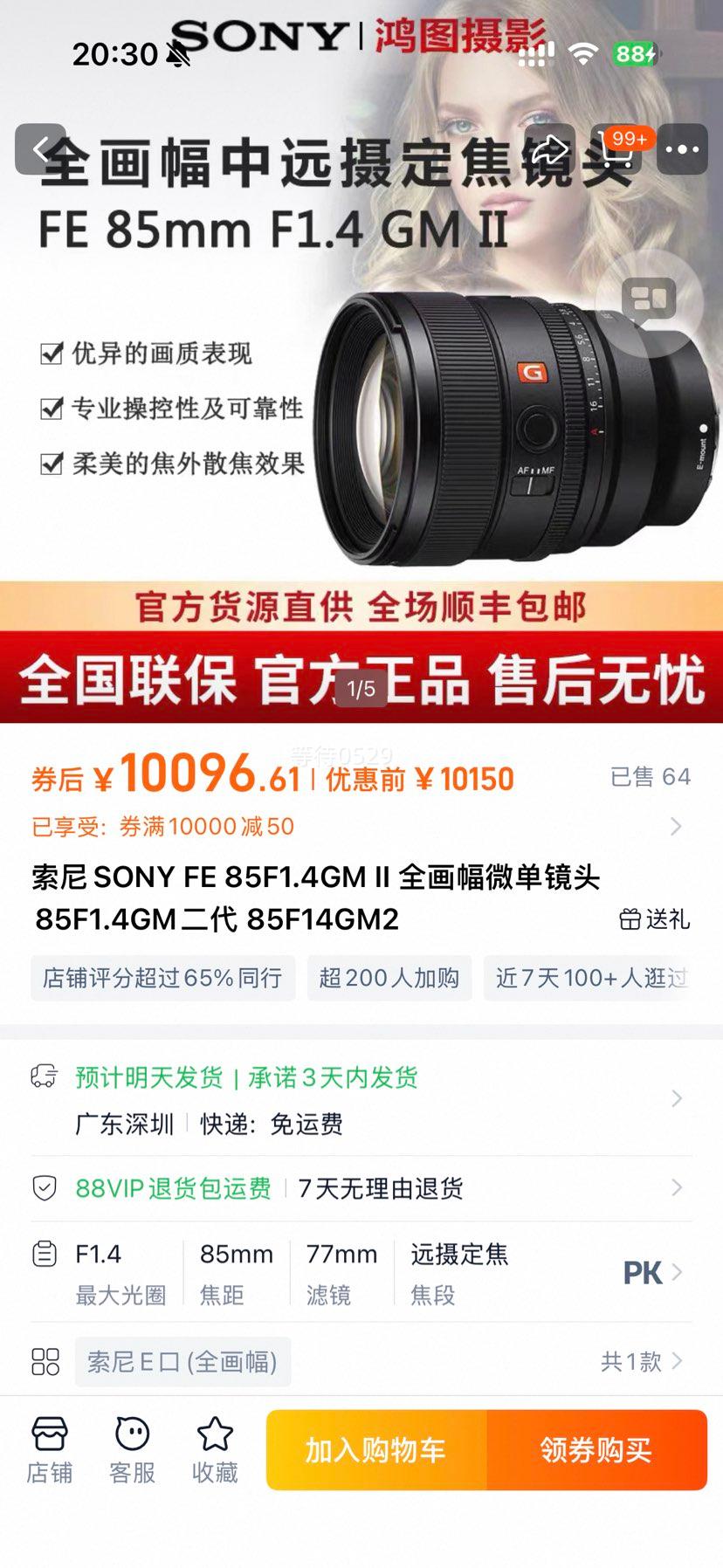Open the store homepage via 店铺 icon
This screenshot has width=723, height=1568.
(x=50, y=1447)
